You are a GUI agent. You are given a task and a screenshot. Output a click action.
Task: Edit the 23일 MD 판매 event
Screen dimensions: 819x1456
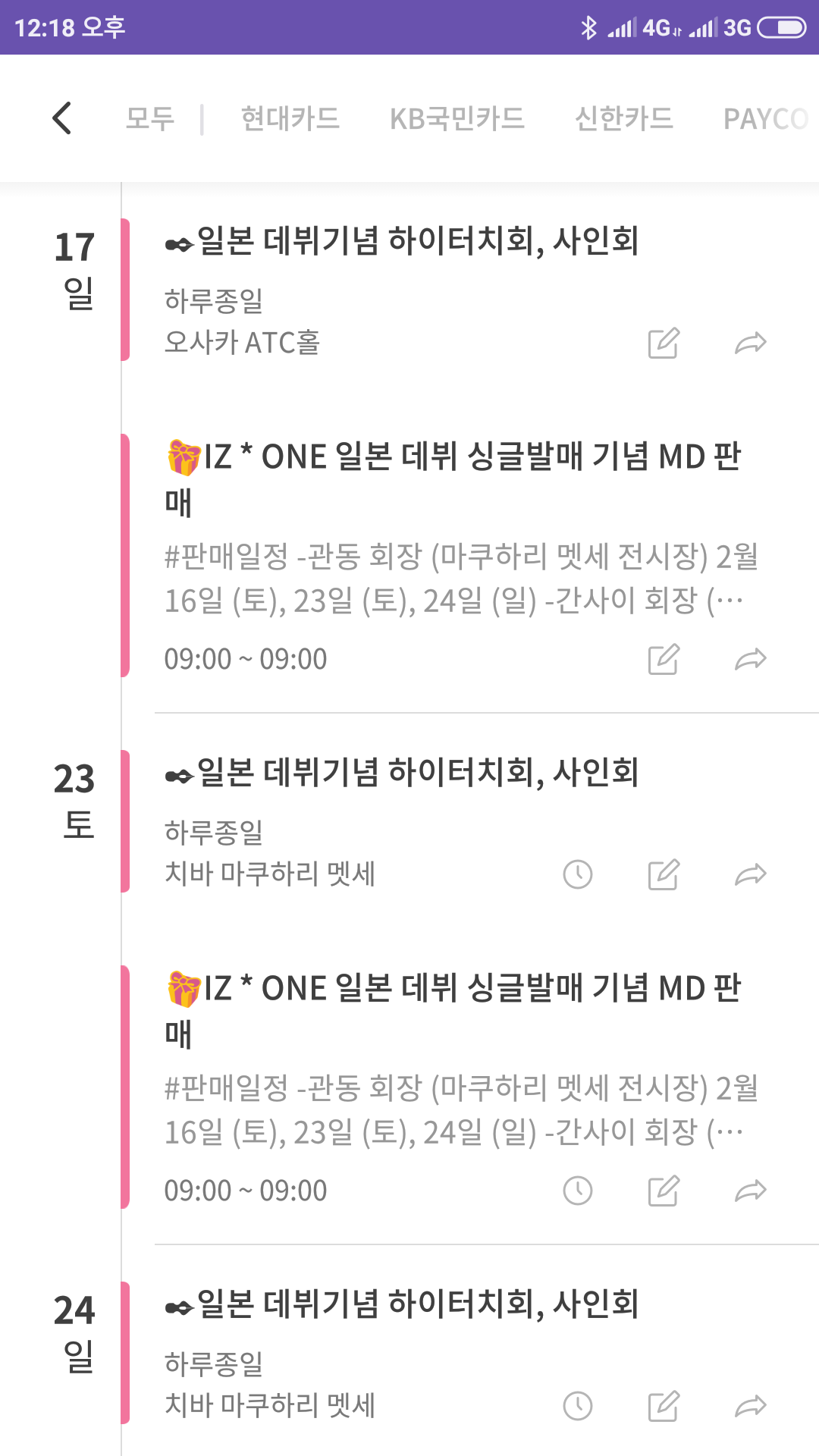coord(664,1191)
